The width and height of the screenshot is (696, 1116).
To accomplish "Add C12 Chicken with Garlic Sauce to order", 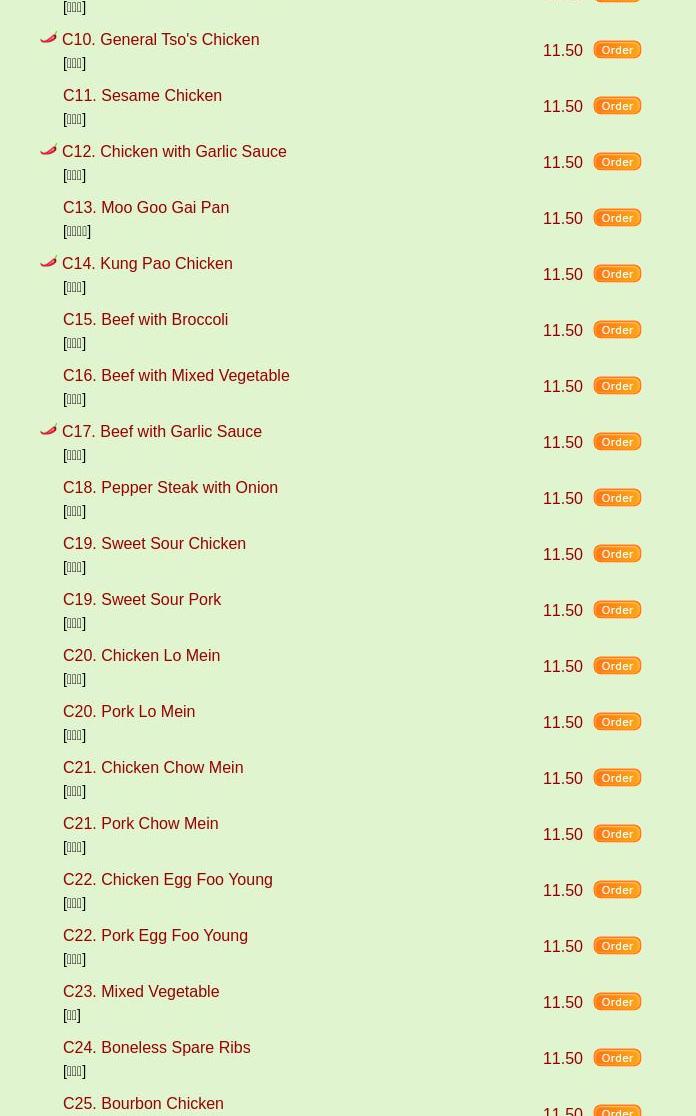I will (x=617, y=162).
